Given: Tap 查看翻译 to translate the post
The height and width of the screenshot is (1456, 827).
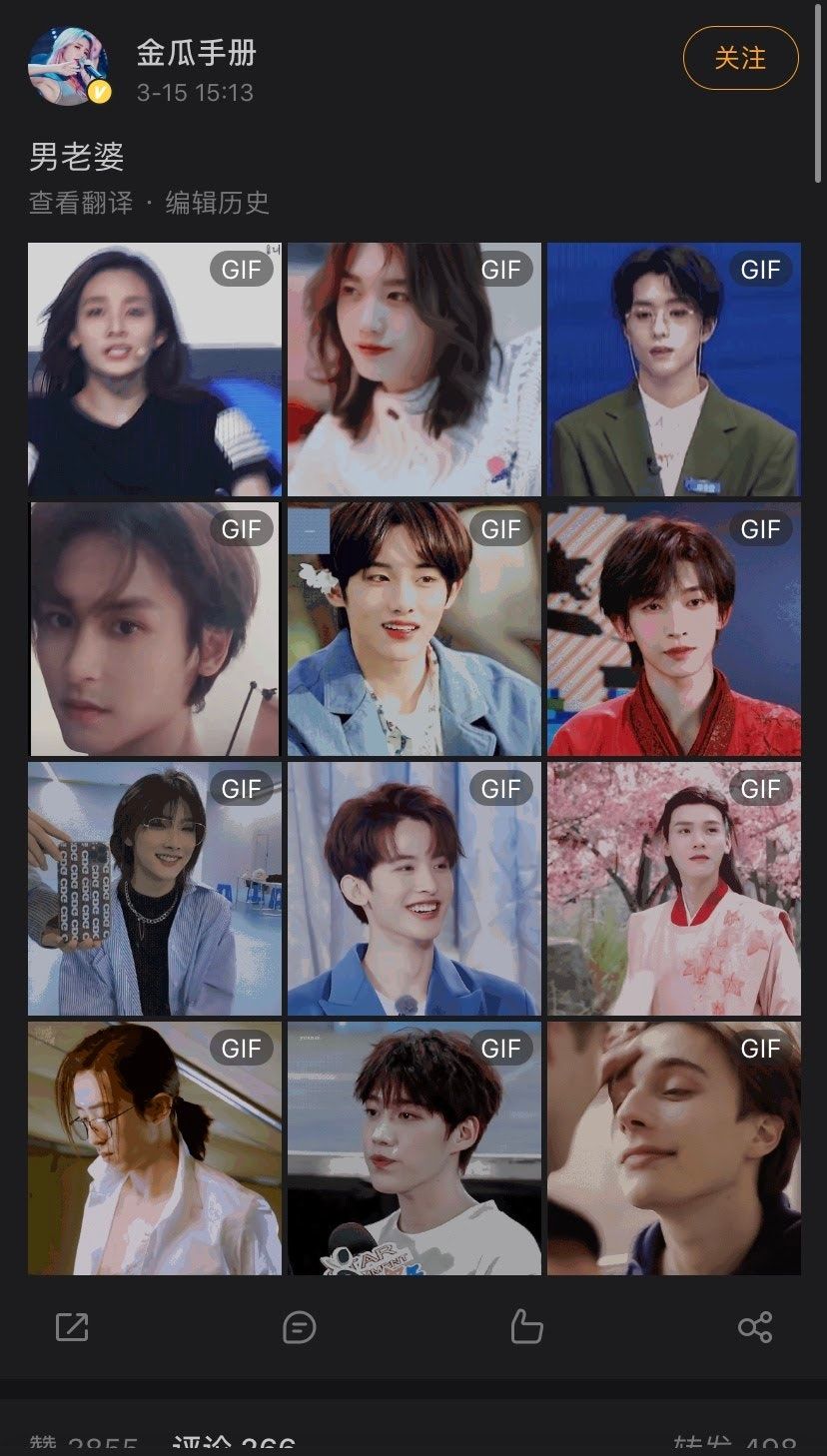Looking at the screenshot, I should 80,203.
